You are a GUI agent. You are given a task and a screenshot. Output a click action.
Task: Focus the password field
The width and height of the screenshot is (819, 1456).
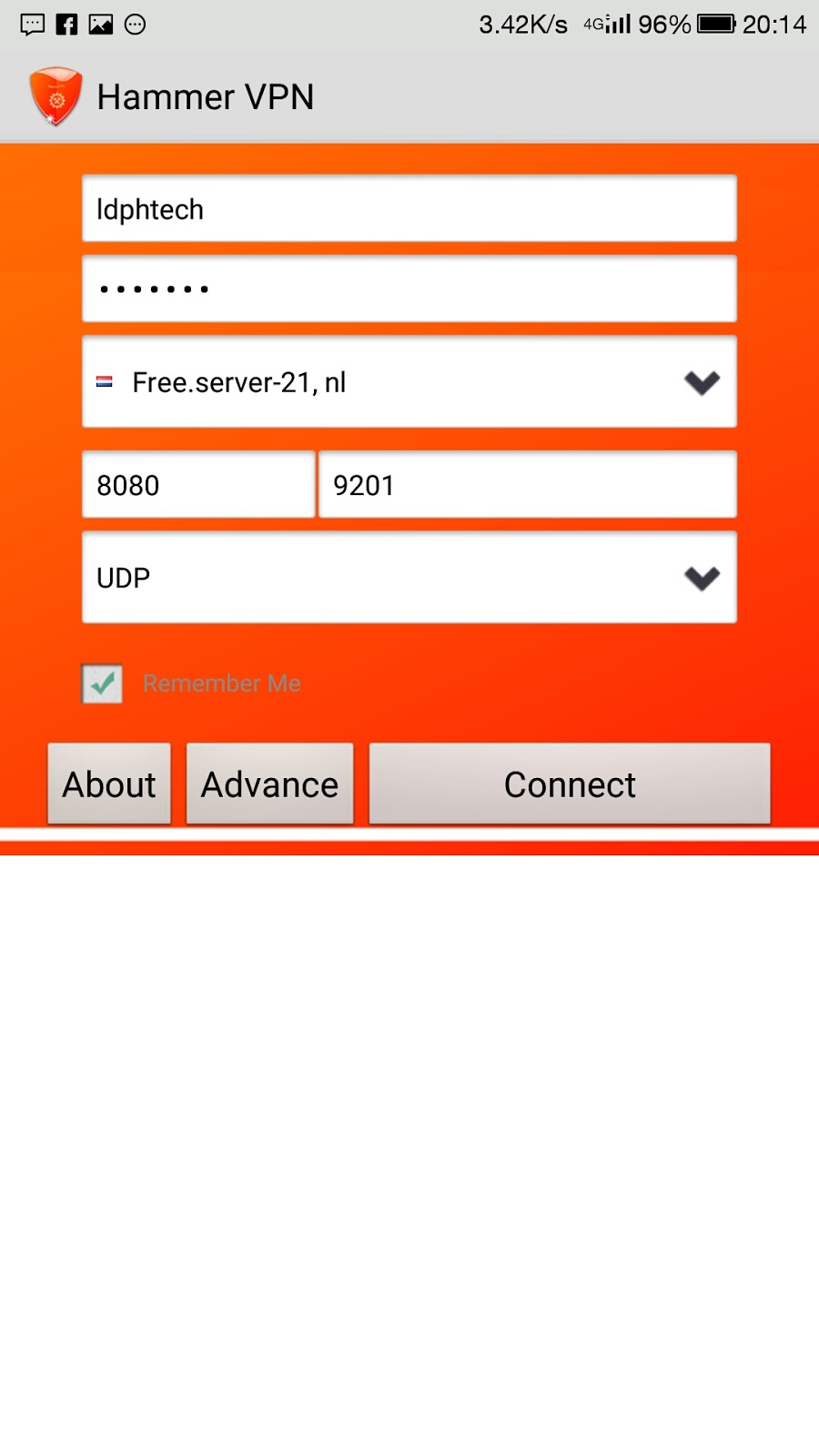(409, 288)
